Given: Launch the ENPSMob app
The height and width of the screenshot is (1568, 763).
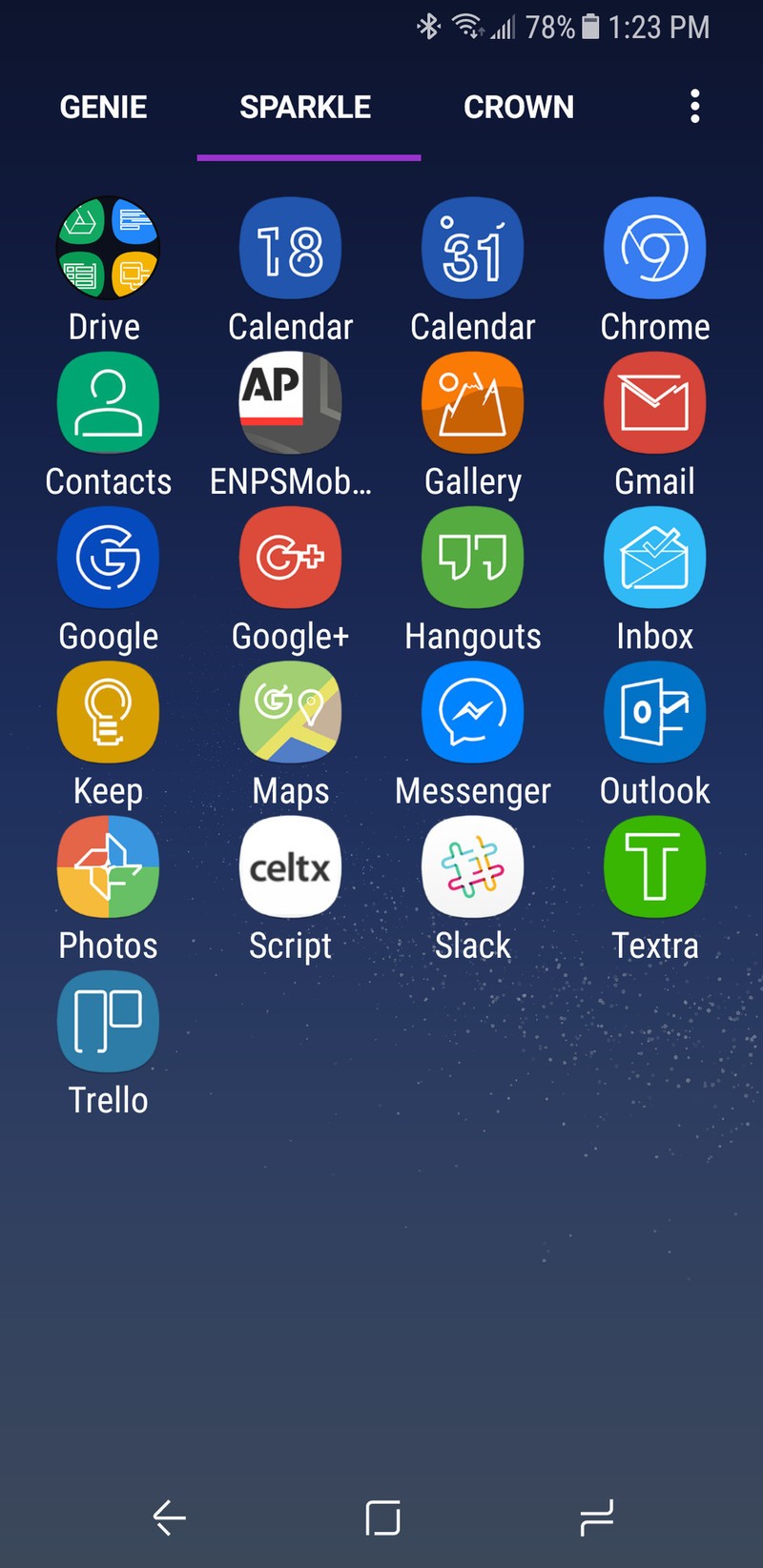Looking at the screenshot, I should point(290,402).
